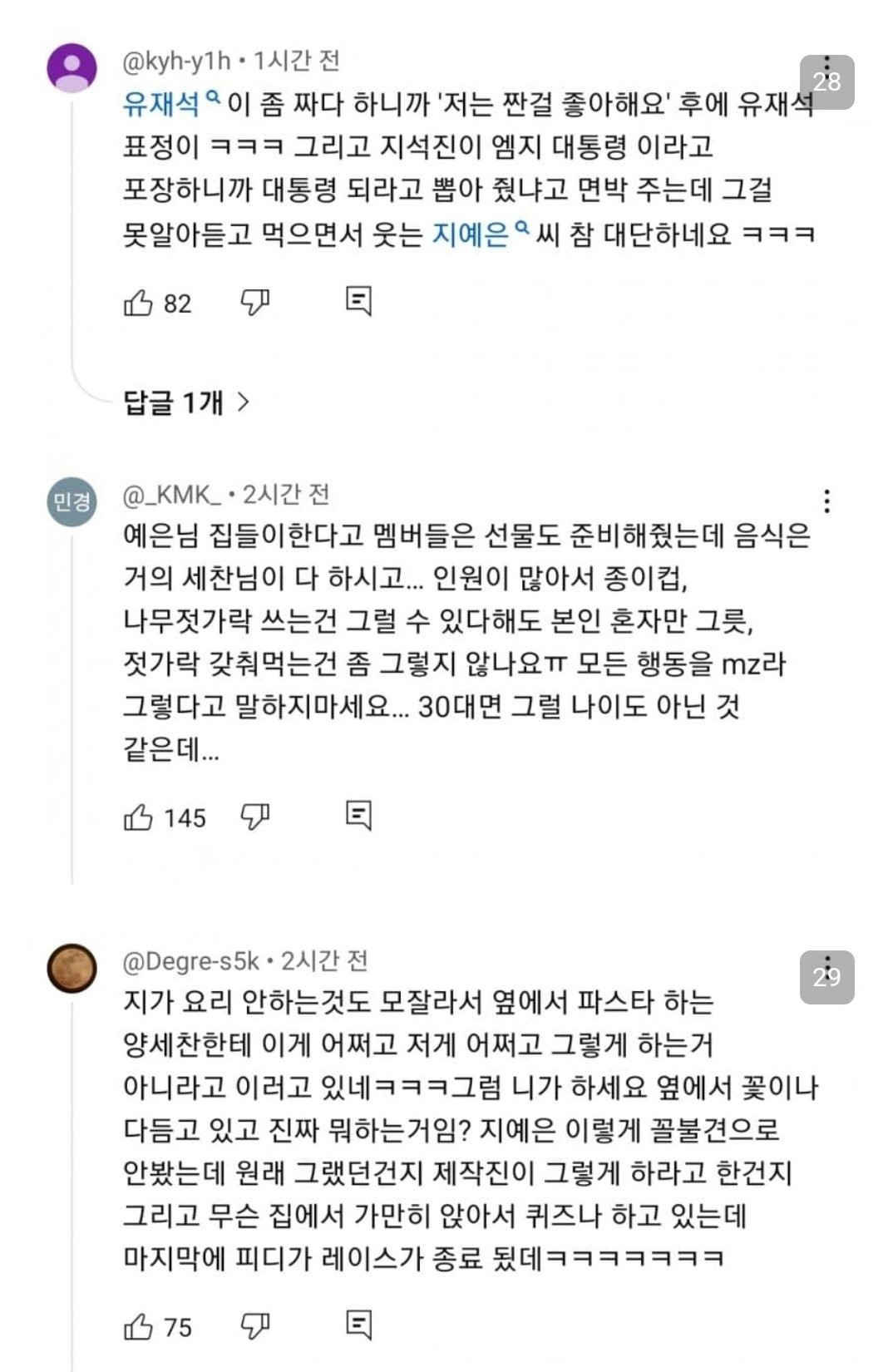Reply to the comment by @kyh-y1h

(358, 302)
